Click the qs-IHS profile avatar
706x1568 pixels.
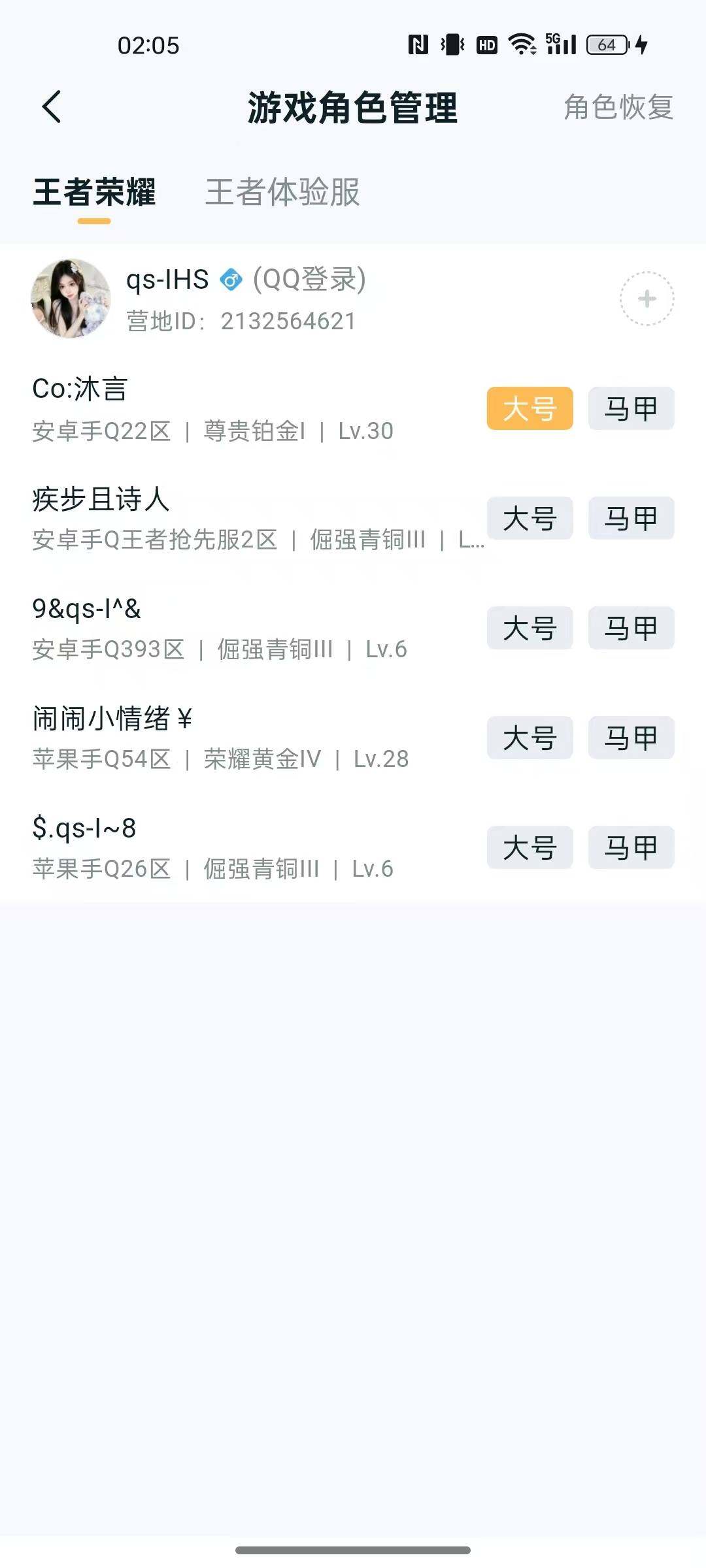72,297
